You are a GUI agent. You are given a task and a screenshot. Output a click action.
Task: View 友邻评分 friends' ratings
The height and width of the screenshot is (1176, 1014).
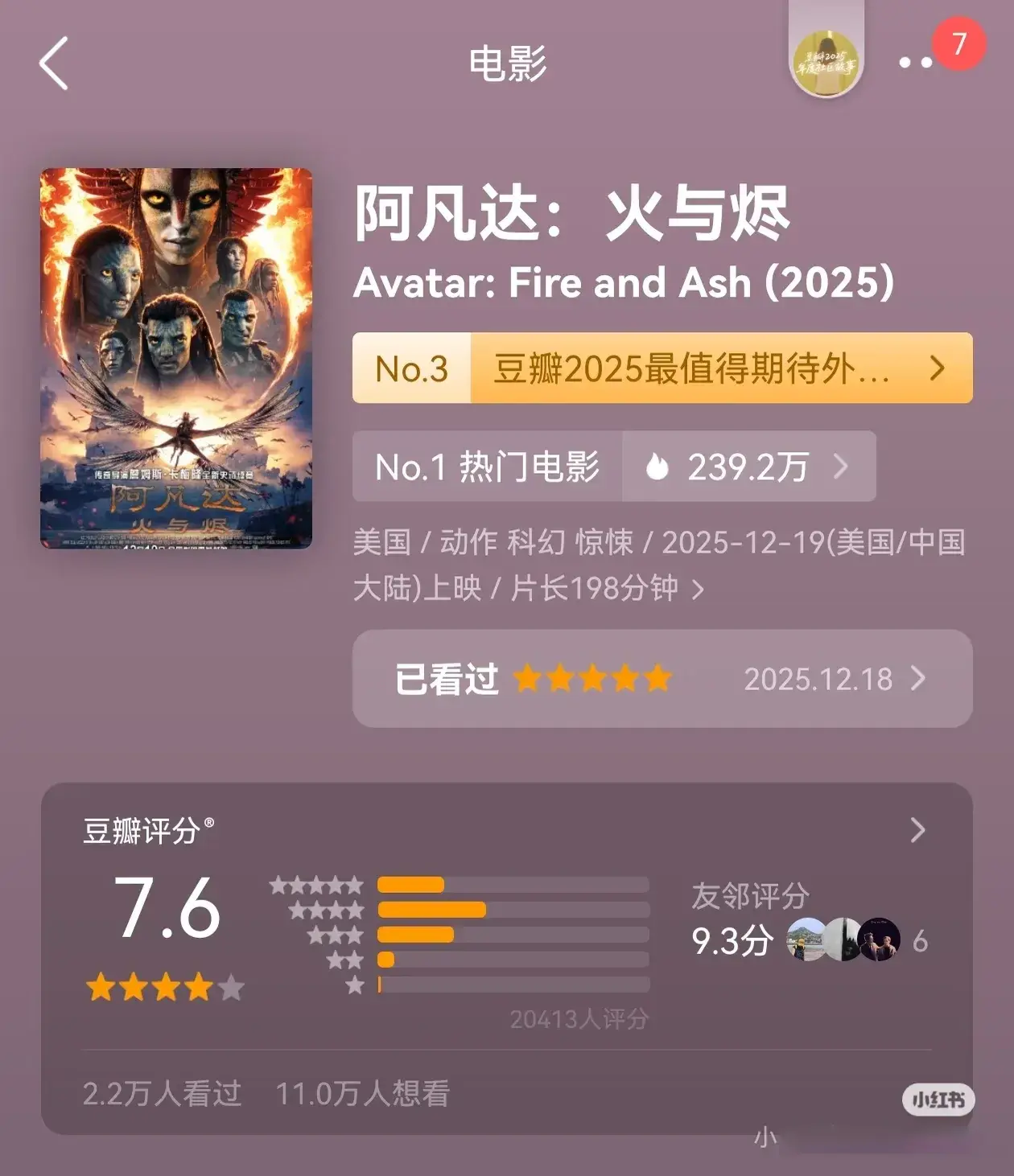[808, 923]
